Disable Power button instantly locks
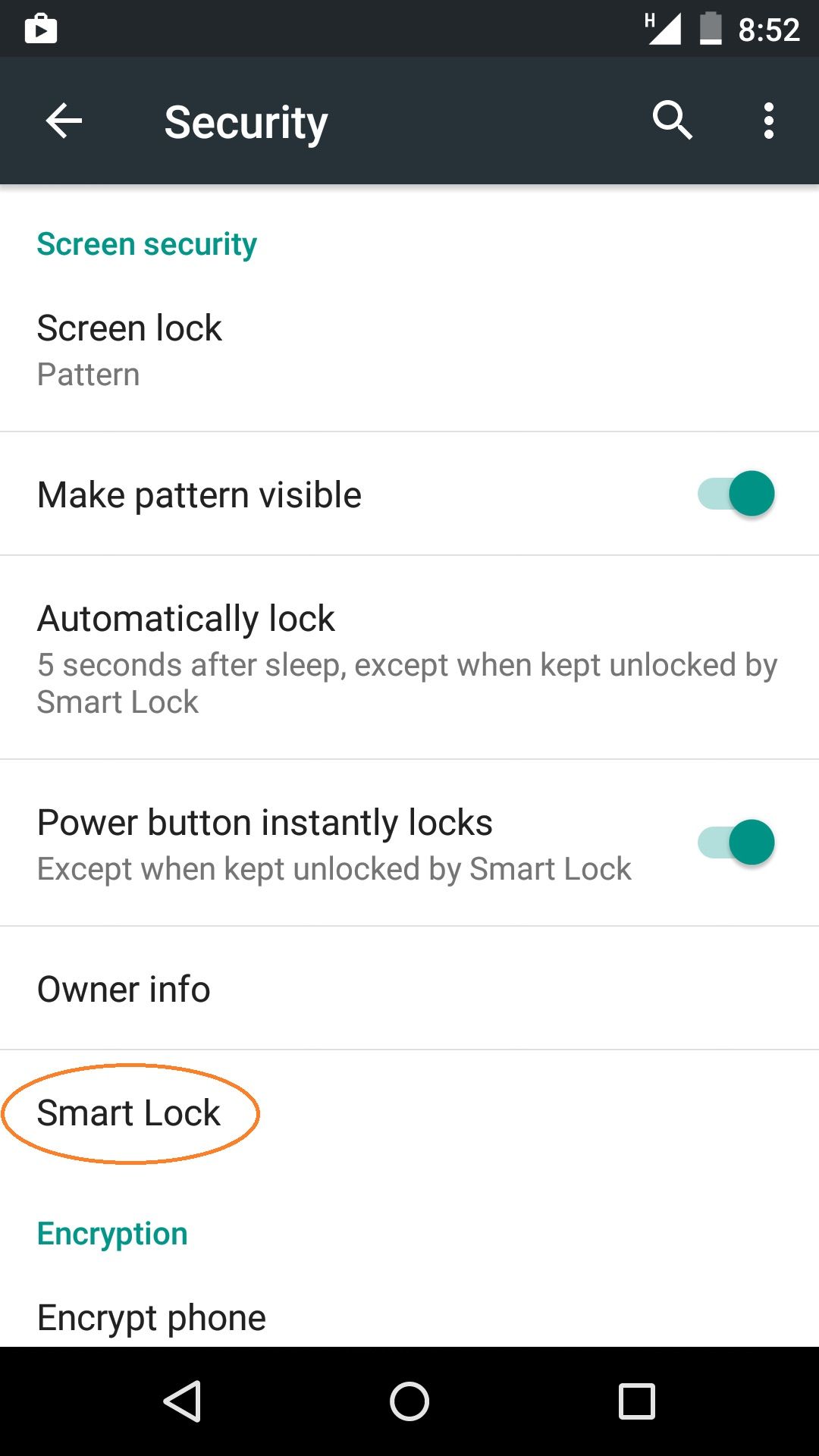Viewport: 819px width, 1456px height. click(736, 843)
